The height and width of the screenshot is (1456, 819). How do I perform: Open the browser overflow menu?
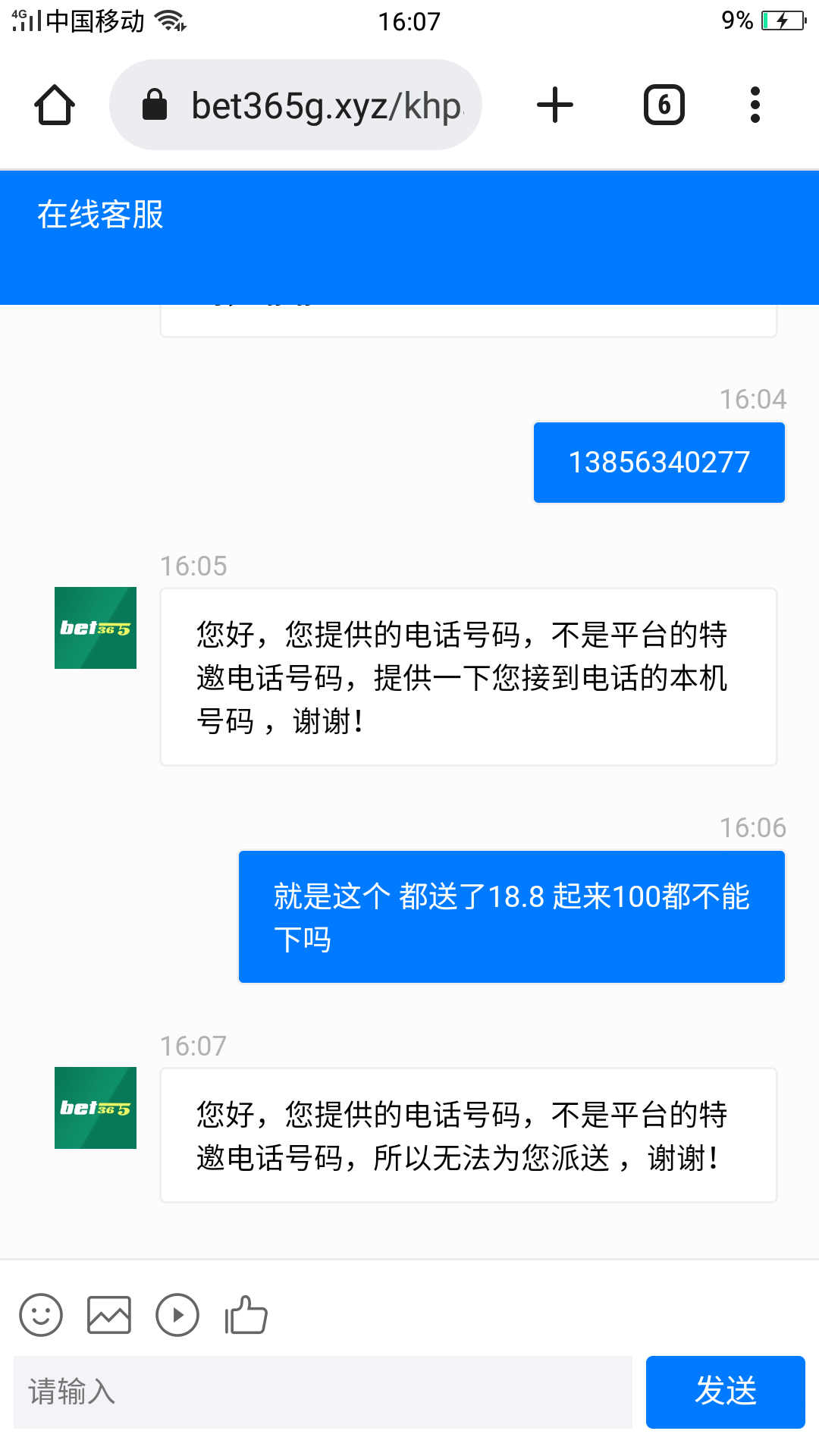755,105
